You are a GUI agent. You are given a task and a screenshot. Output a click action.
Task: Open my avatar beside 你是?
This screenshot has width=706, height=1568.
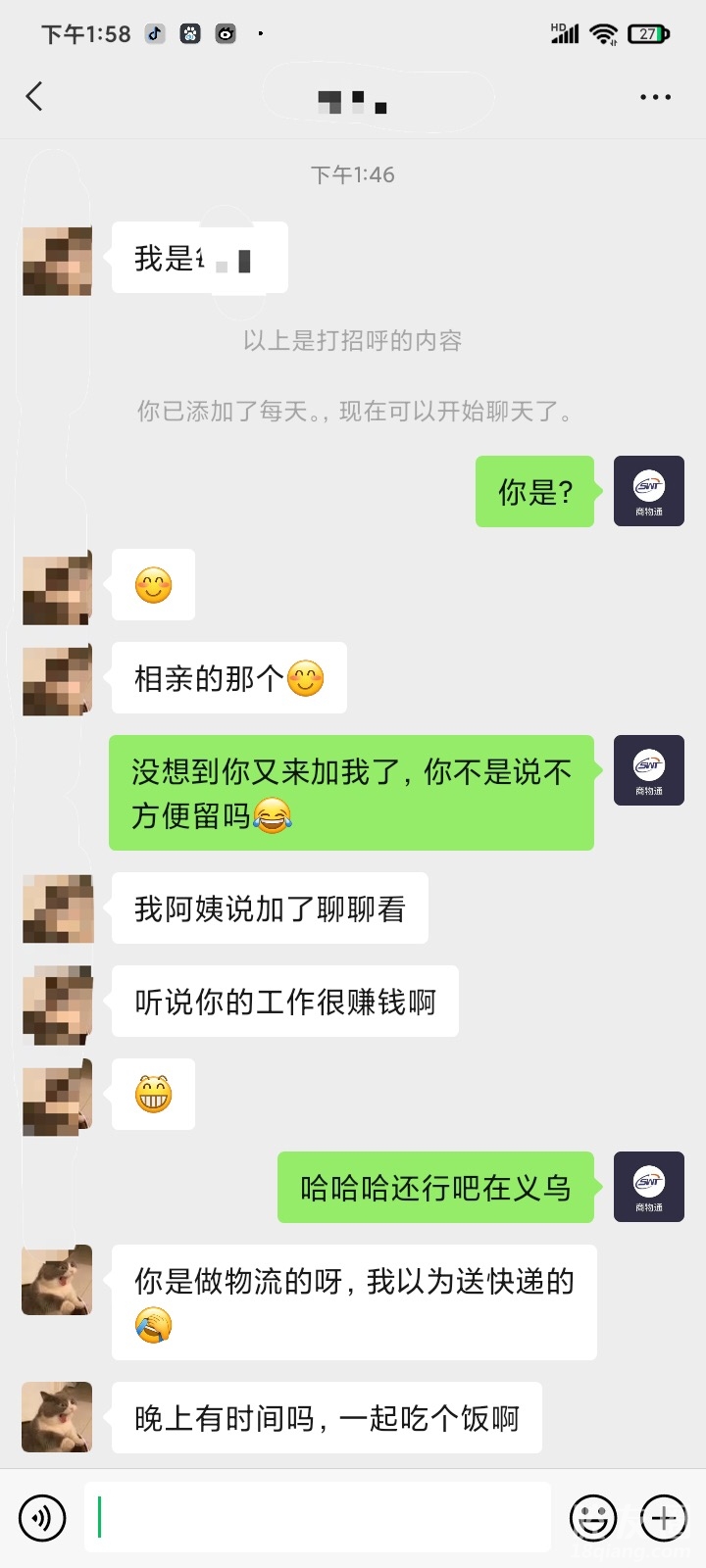[648, 492]
